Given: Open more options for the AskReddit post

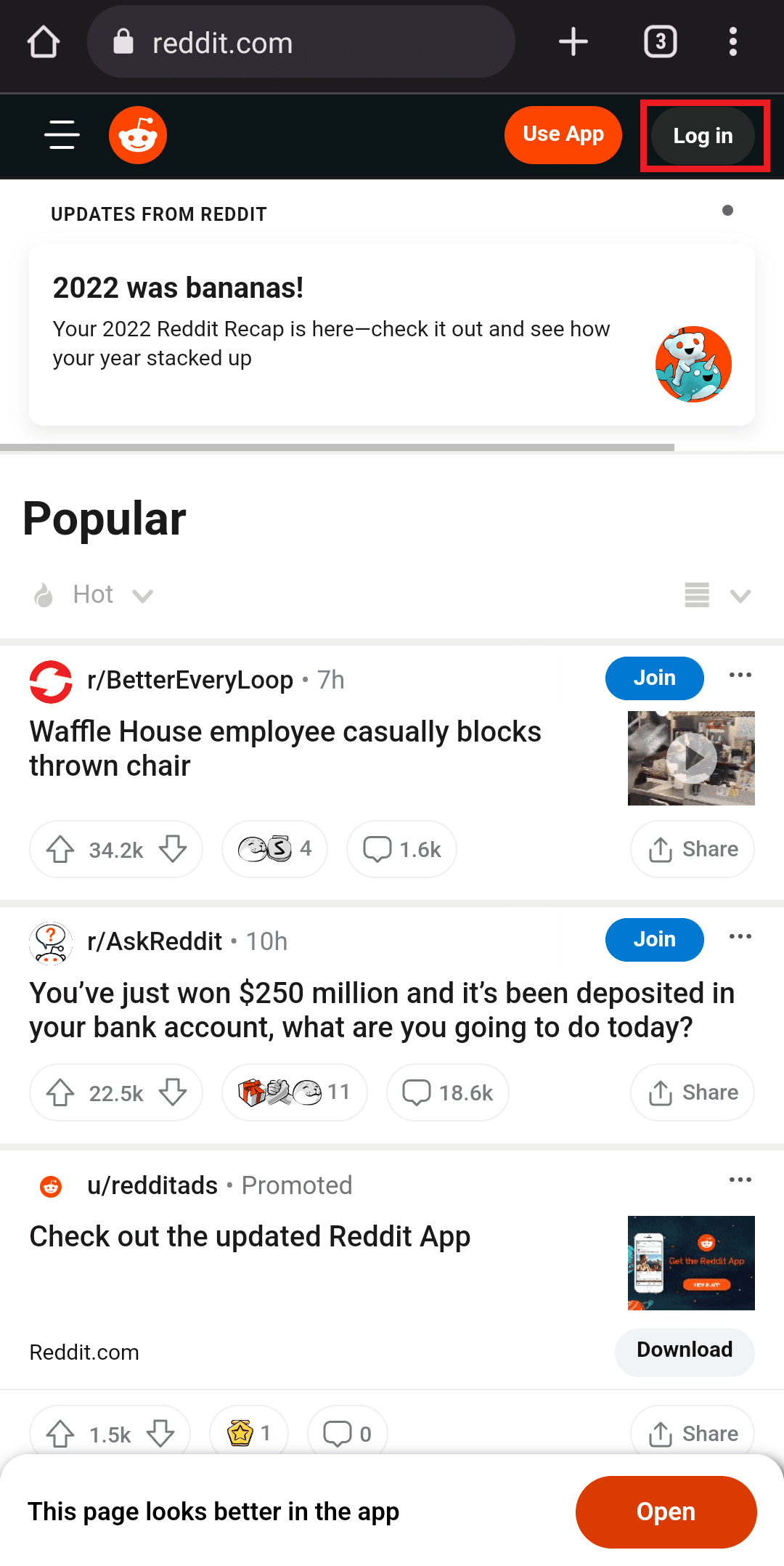Looking at the screenshot, I should pyautogui.click(x=740, y=936).
